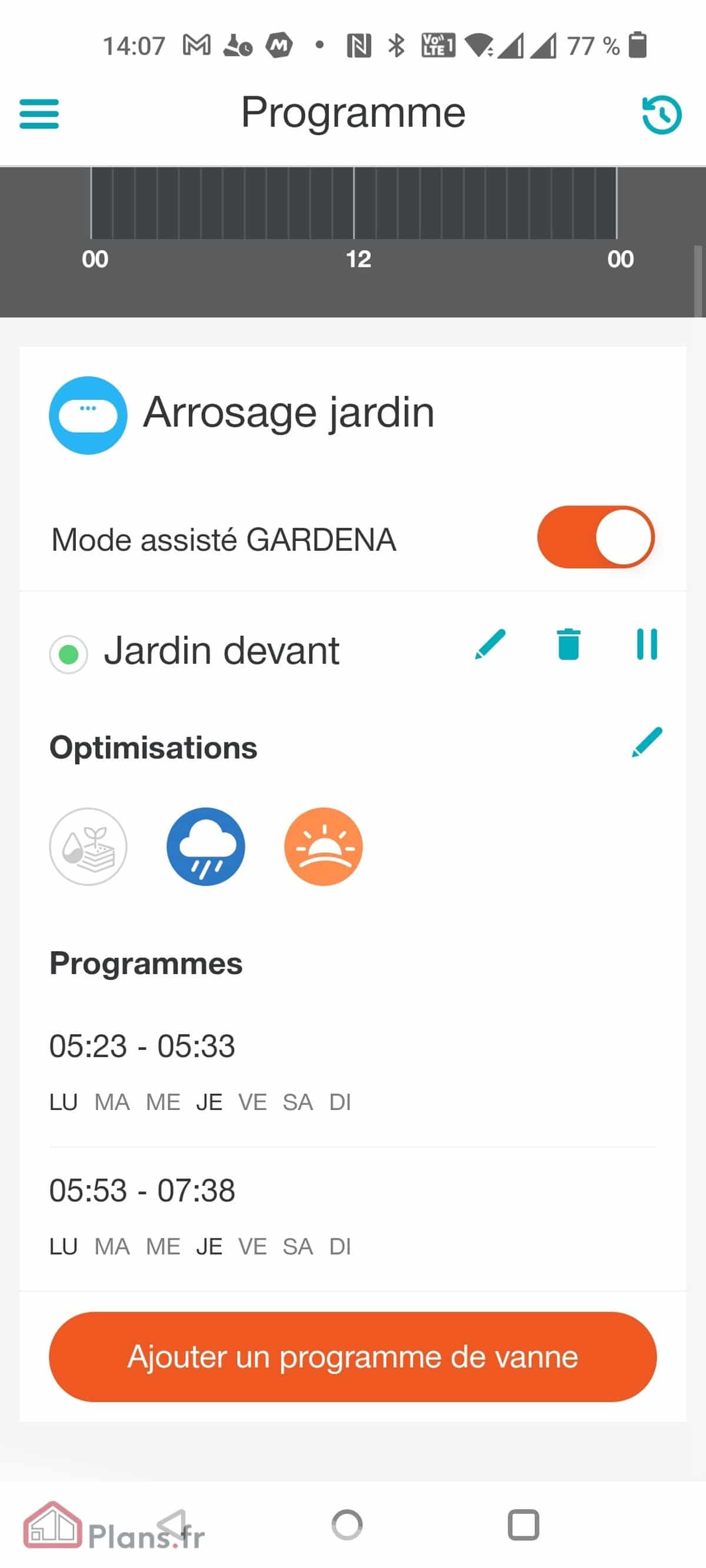706x1568 pixels.
Task: Edit the Jardin devant valve
Action: (489, 644)
